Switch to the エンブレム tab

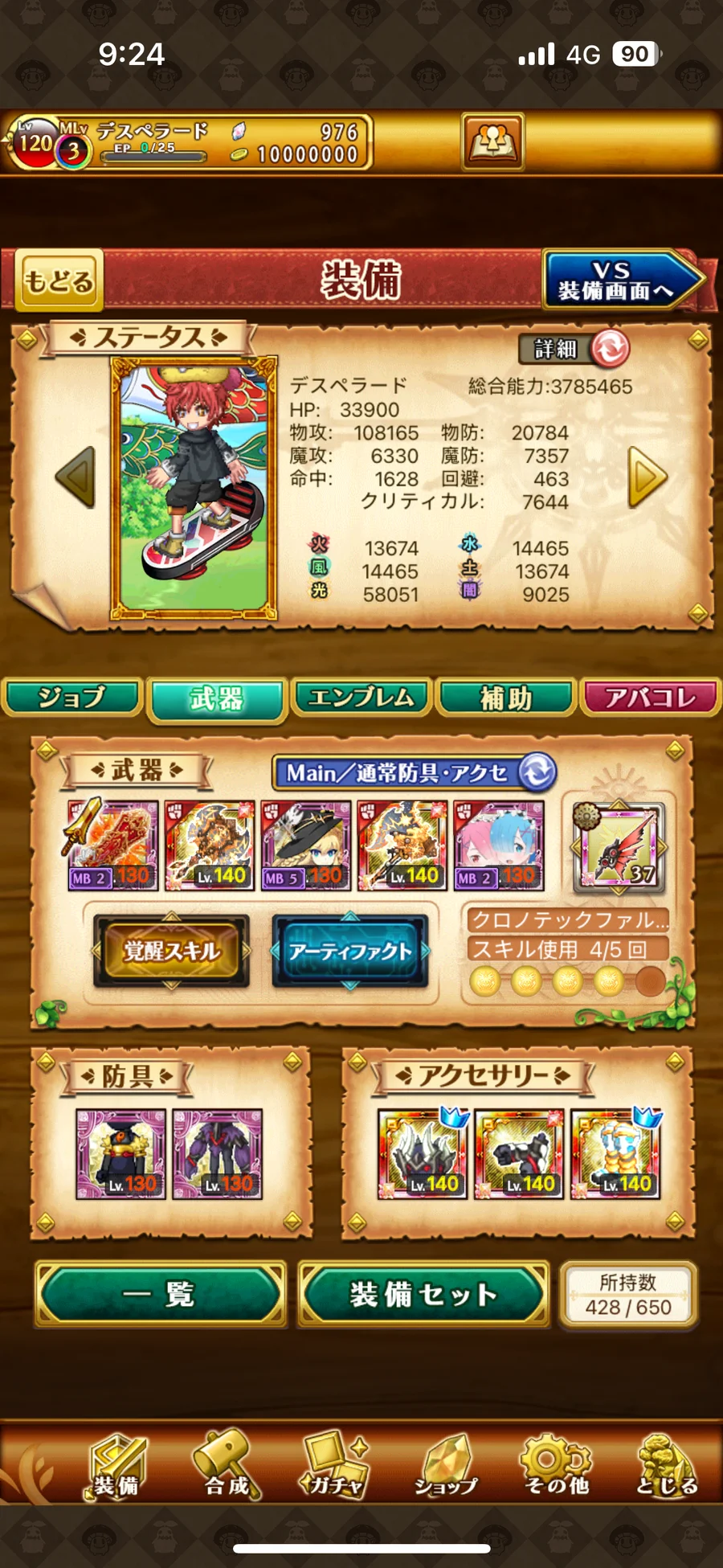pyautogui.click(x=361, y=698)
